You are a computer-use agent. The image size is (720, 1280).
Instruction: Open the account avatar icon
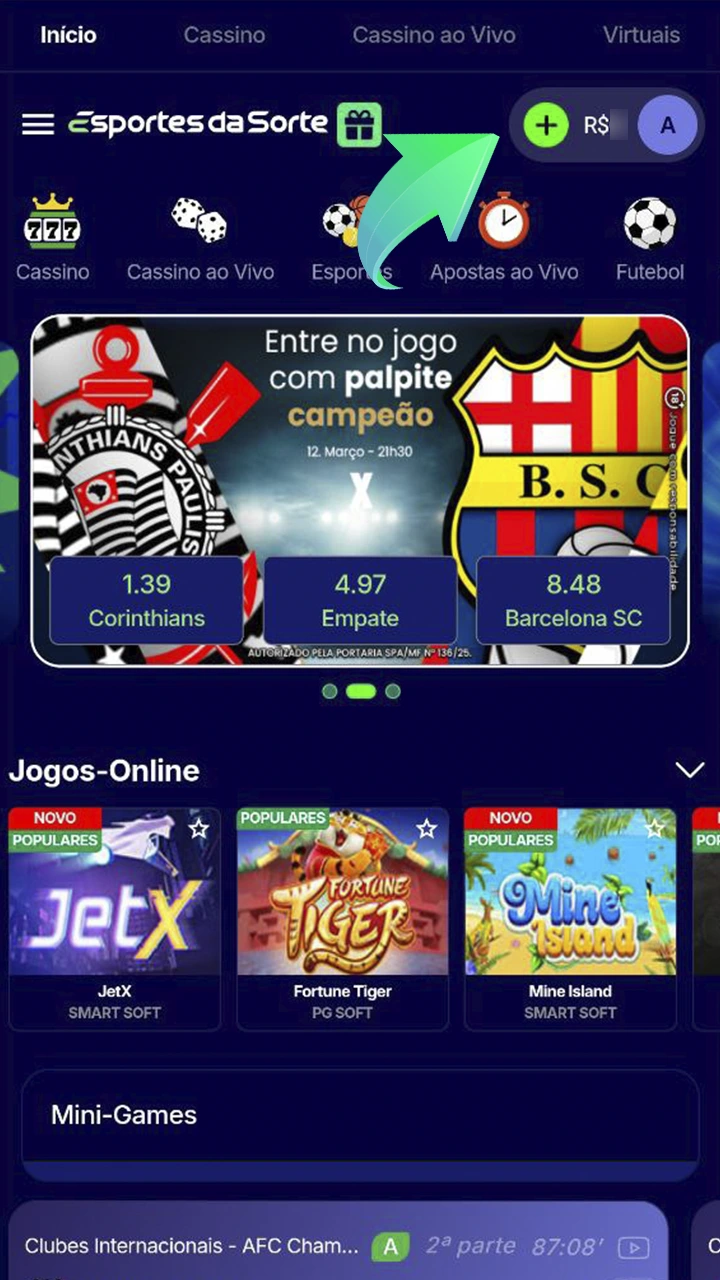[667, 124]
